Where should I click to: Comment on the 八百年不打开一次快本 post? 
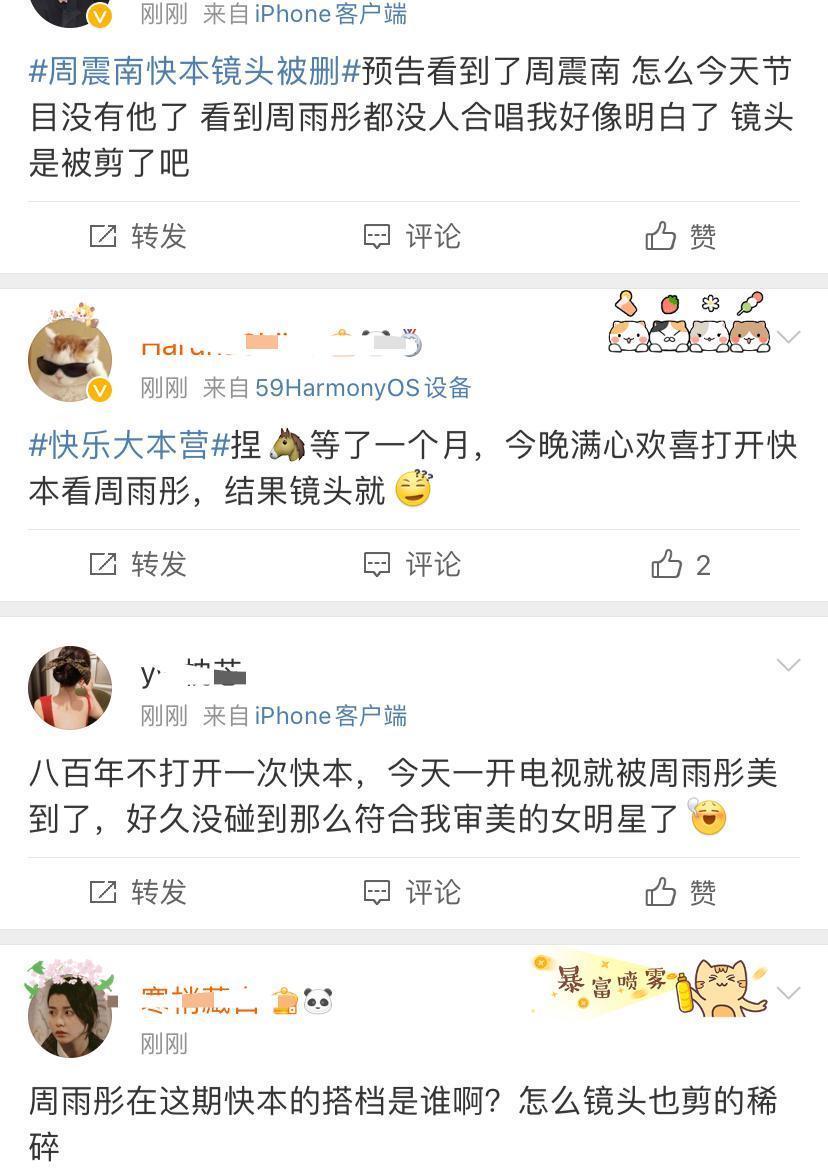coord(412,892)
